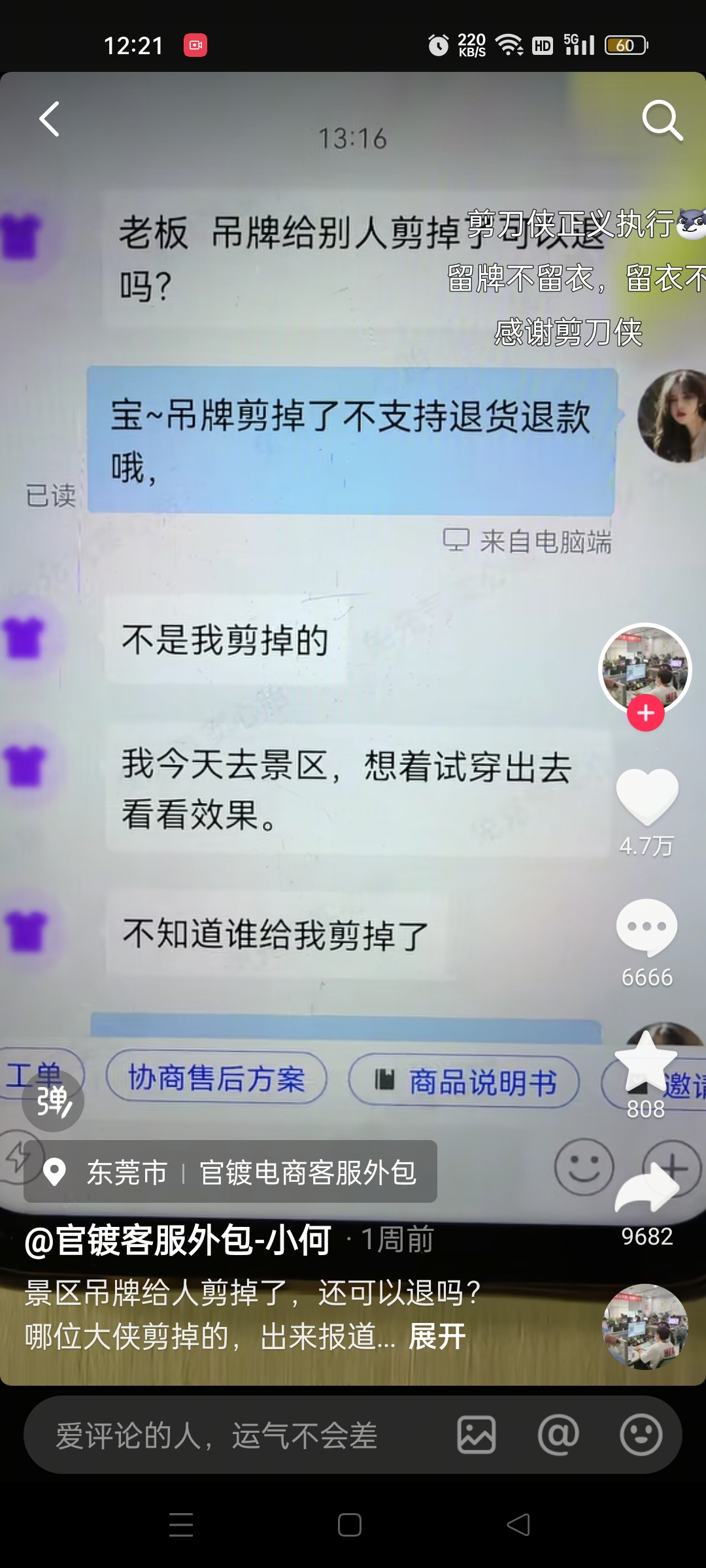Open @官镀客服外包-小何 profile
Image resolution: width=706 pixels, height=1568 pixels.
[178, 1240]
